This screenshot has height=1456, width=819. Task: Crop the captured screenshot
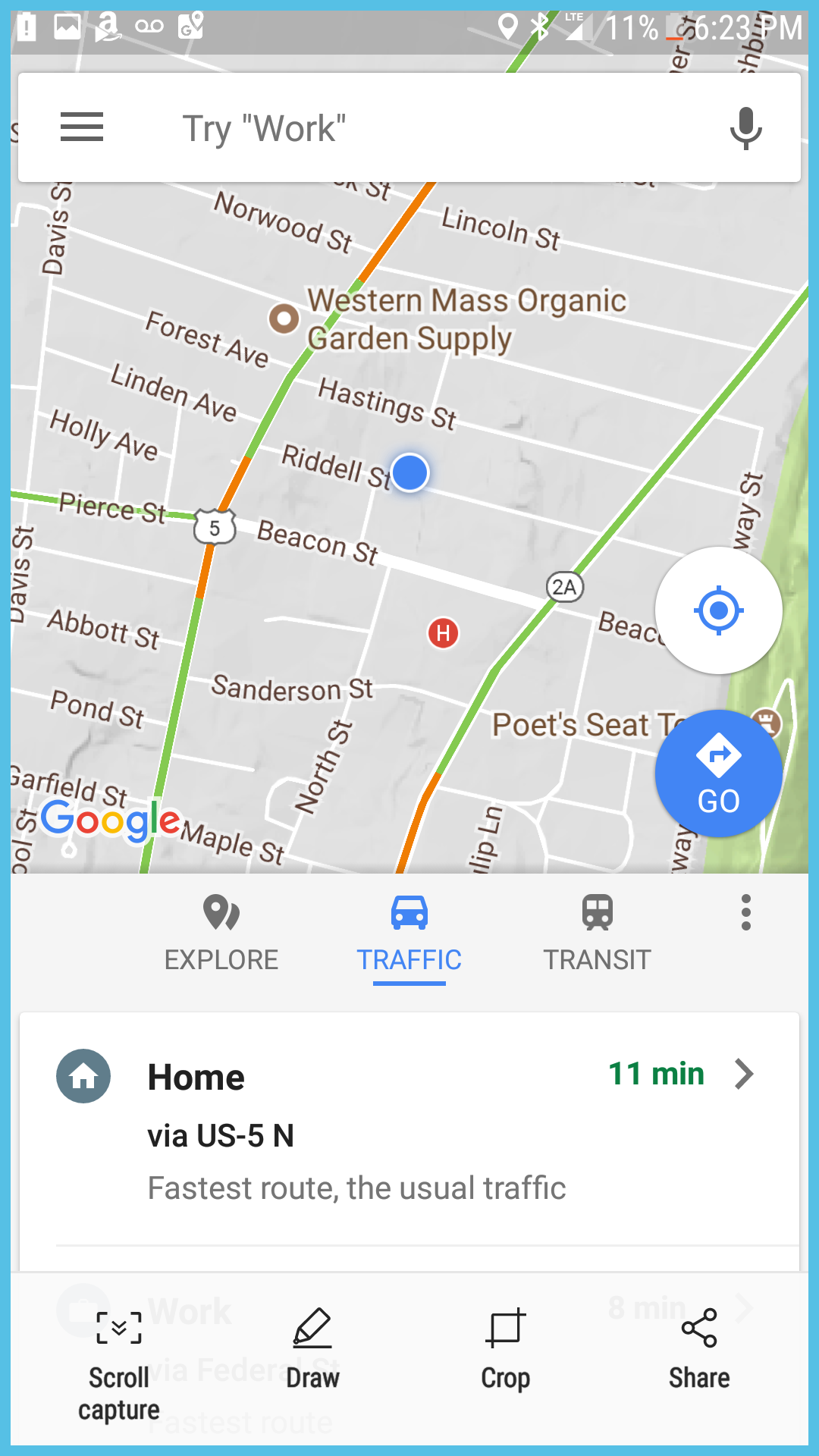tap(505, 1350)
